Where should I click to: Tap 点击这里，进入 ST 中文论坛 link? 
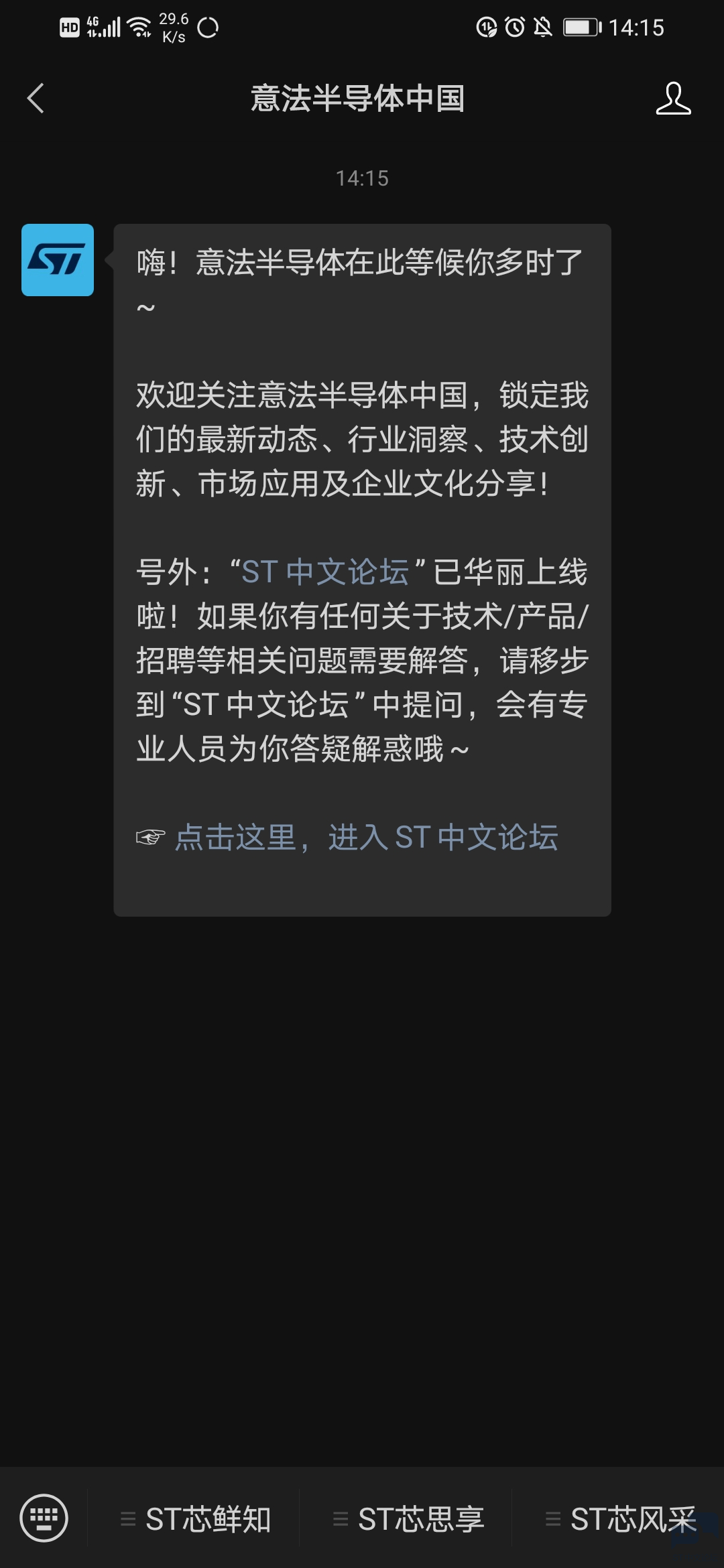[366, 838]
